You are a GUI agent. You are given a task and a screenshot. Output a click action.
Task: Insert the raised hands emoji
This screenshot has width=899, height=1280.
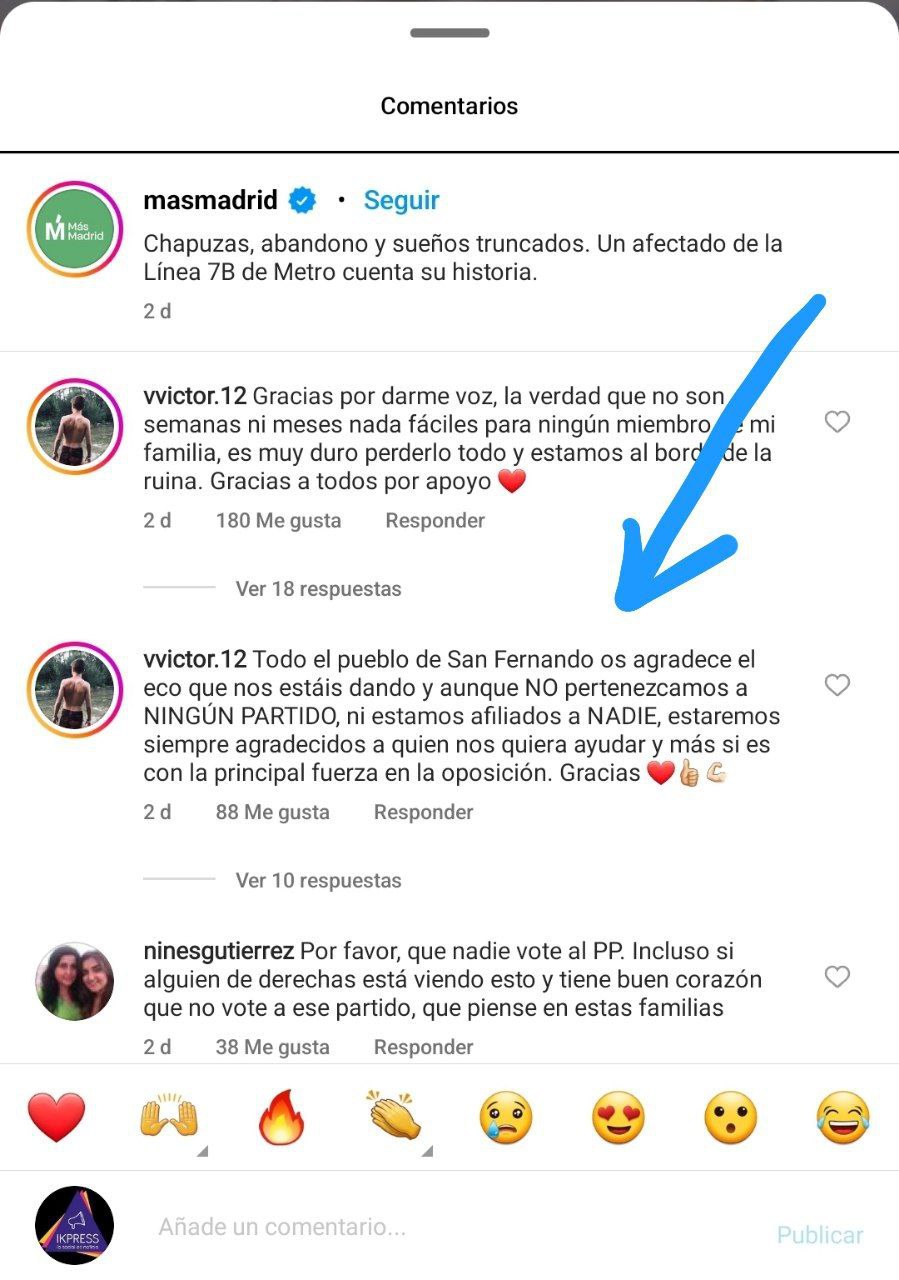168,1117
